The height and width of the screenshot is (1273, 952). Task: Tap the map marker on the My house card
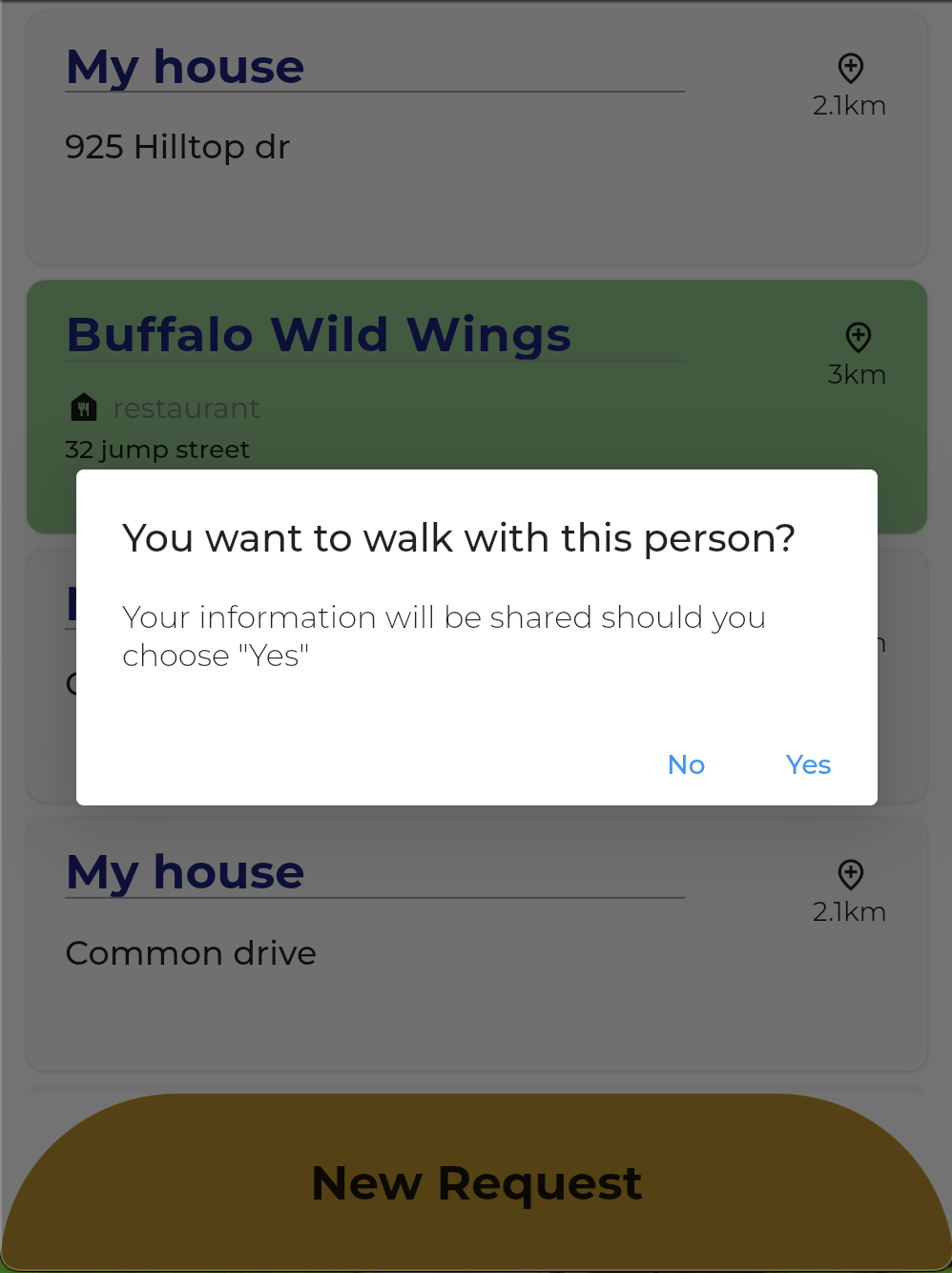coord(849,69)
